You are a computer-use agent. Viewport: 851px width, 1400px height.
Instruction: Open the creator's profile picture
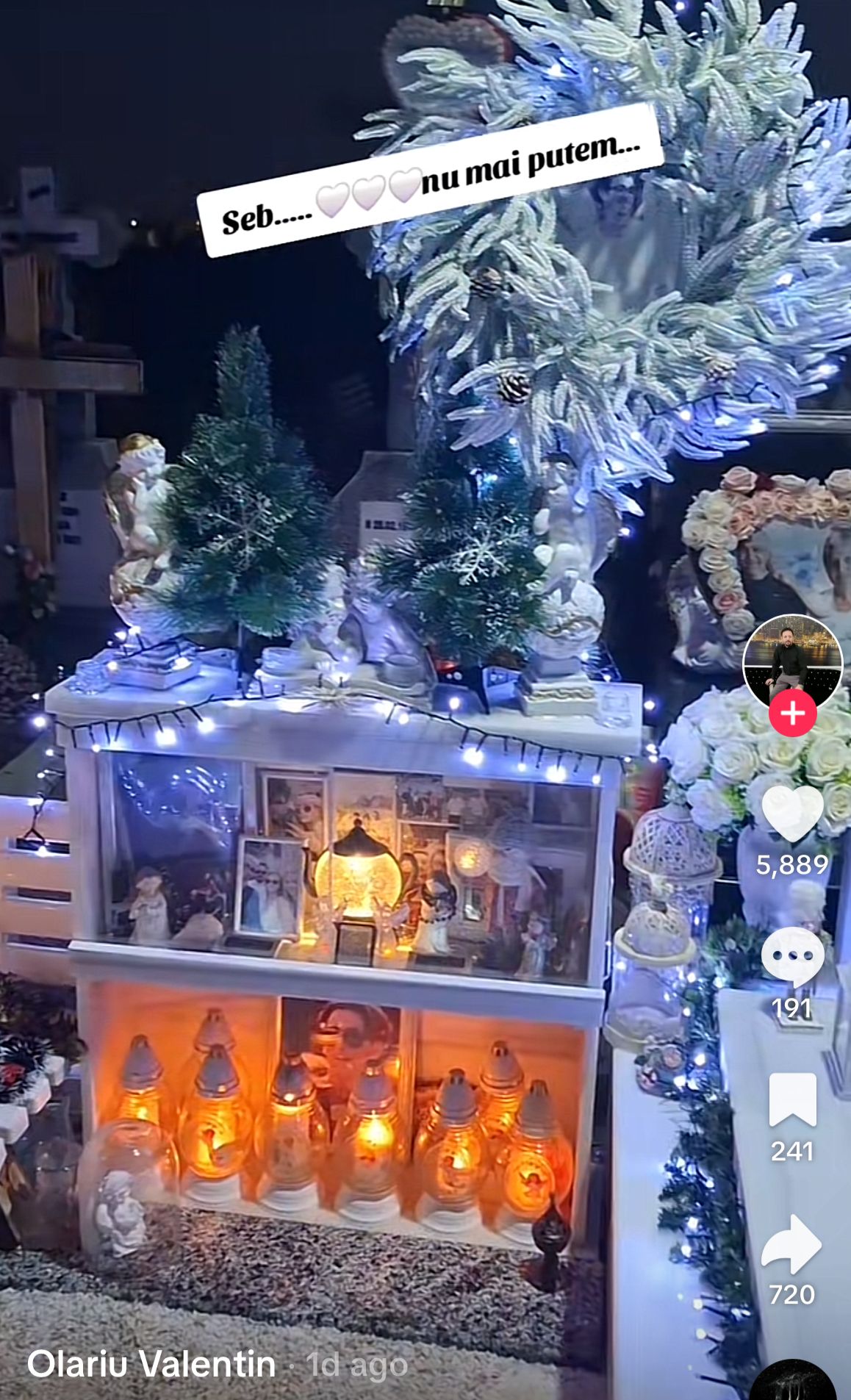pyautogui.click(x=792, y=658)
